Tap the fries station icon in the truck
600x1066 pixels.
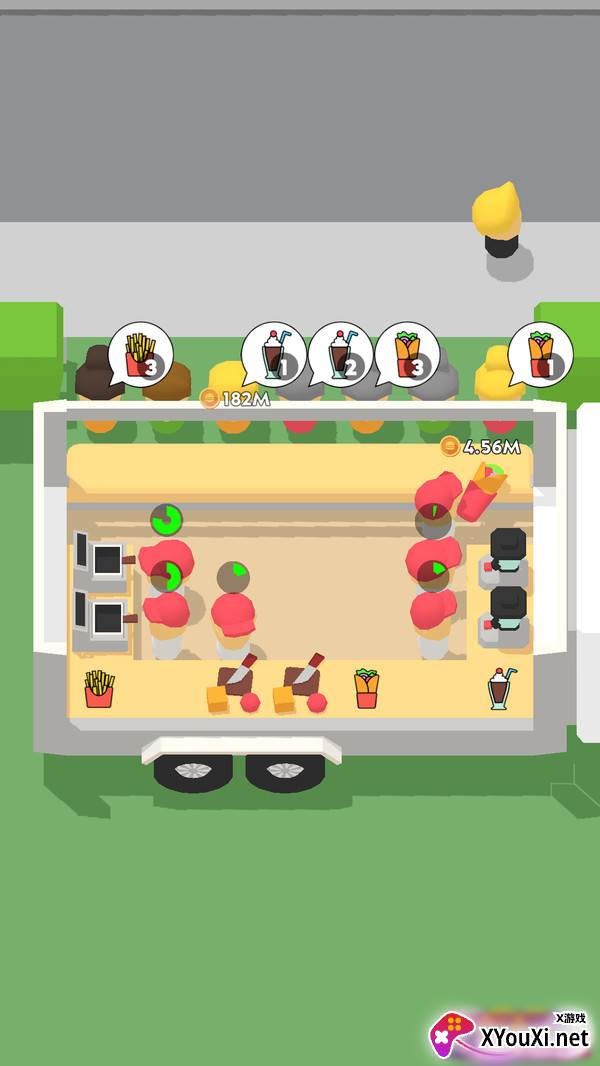click(x=99, y=688)
